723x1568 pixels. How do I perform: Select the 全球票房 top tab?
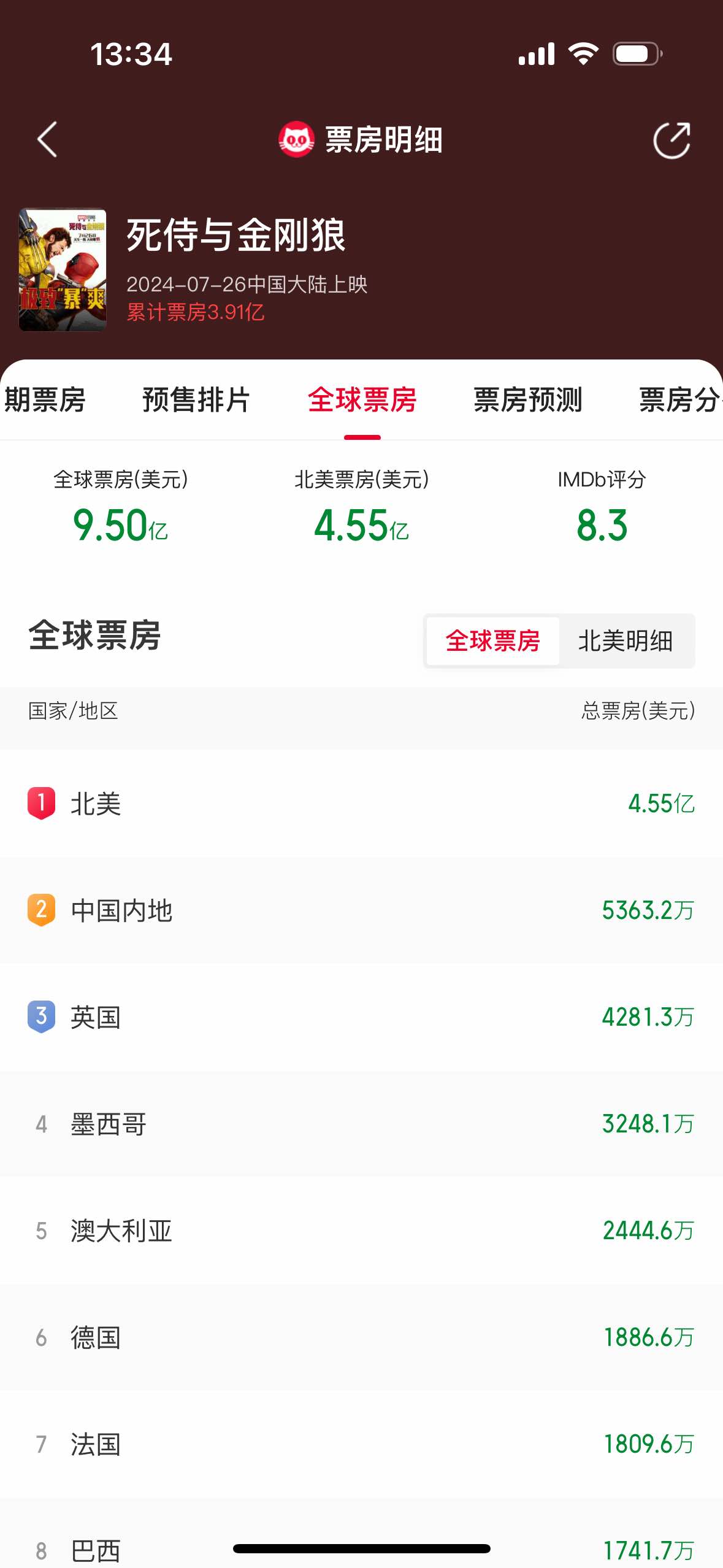click(x=362, y=400)
